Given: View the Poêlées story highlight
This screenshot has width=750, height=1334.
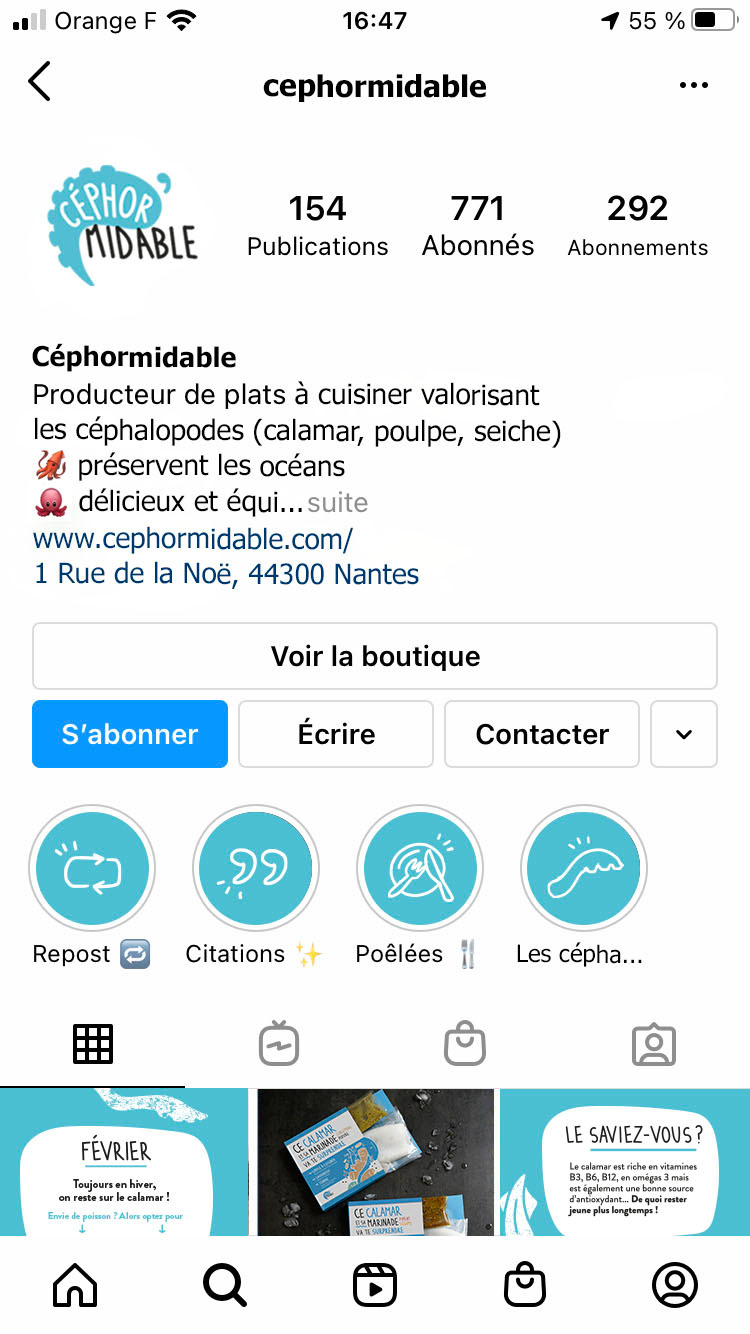Looking at the screenshot, I should click(420, 869).
